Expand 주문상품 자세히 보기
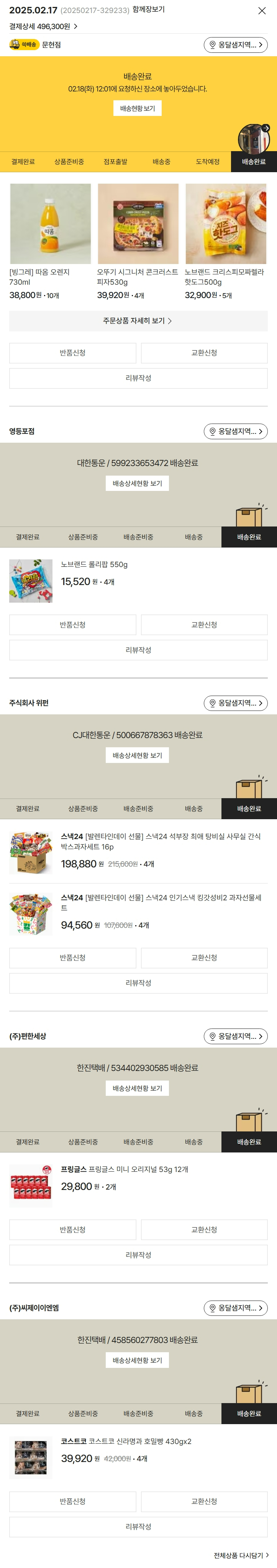The image size is (277, 1568). (x=138, y=321)
